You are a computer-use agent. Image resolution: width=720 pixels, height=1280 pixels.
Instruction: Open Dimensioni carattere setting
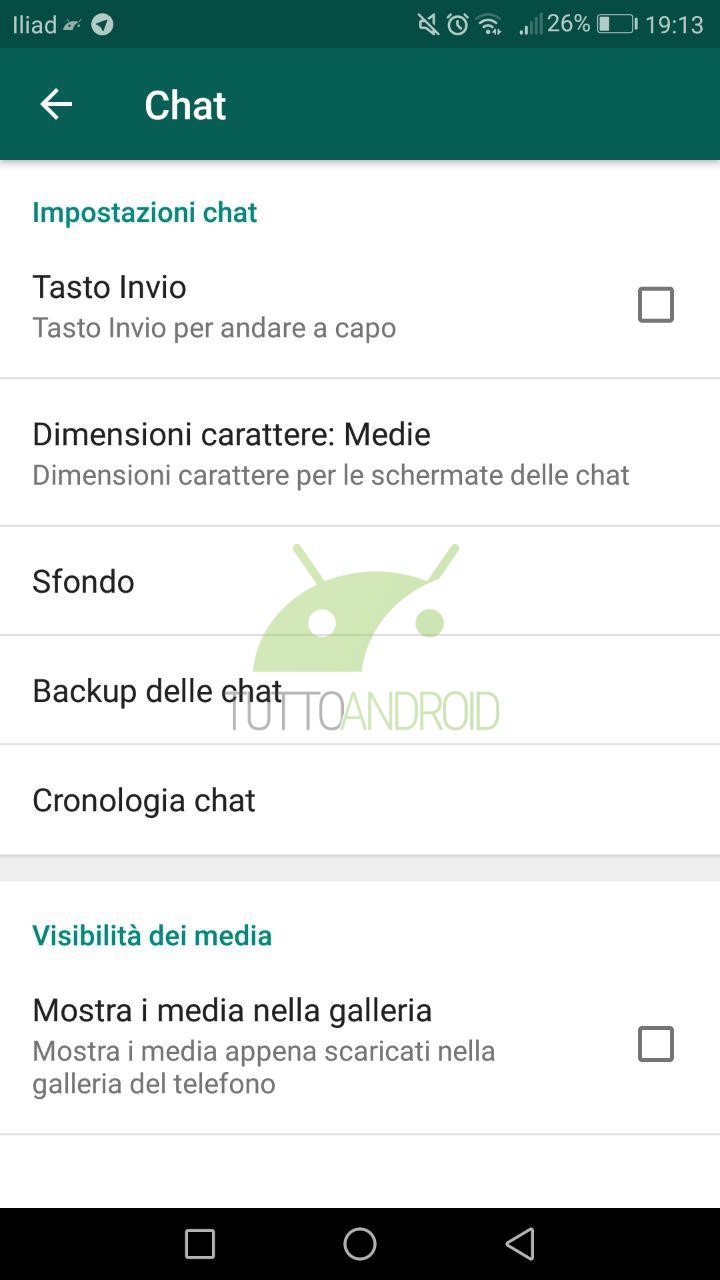point(330,452)
